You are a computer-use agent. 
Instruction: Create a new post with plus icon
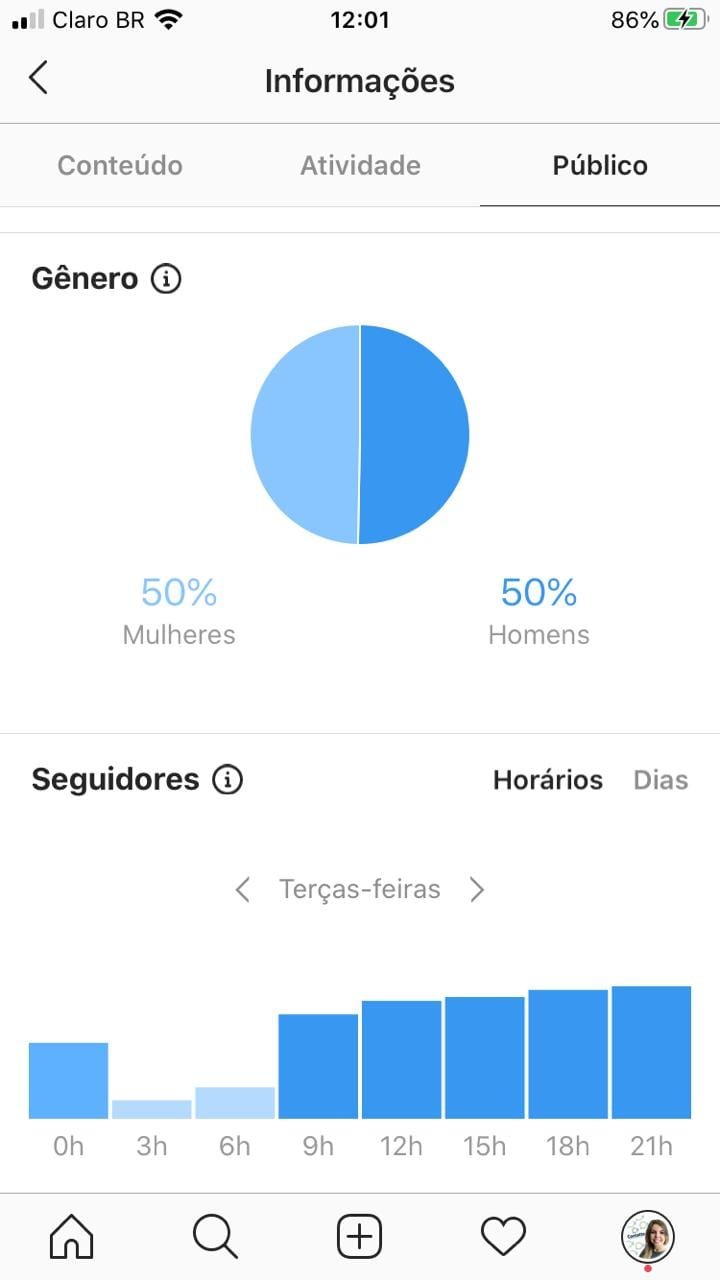point(360,1238)
